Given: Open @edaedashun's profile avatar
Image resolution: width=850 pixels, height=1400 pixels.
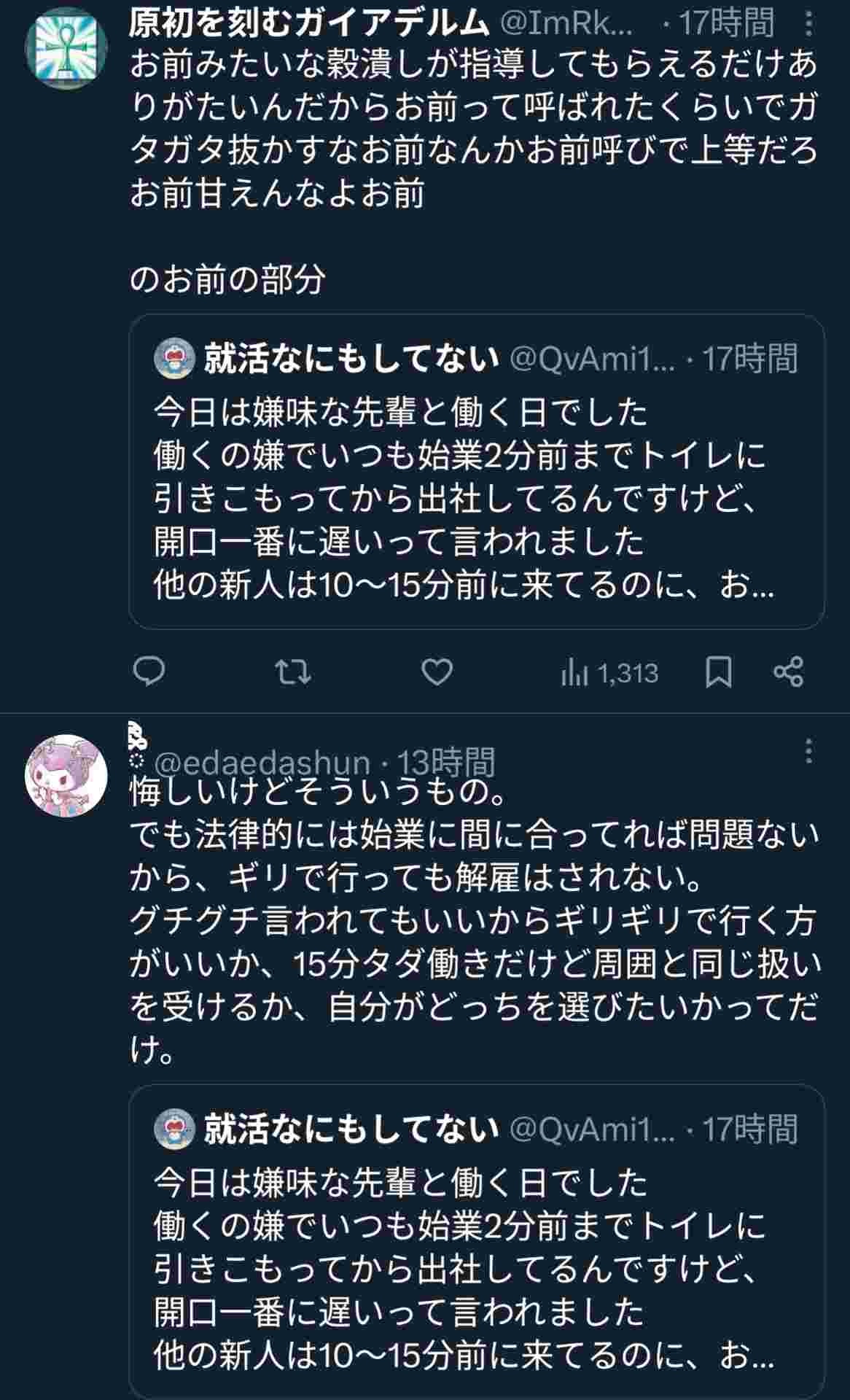Looking at the screenshot, I should pyautogui.click(x=66, y=775).
